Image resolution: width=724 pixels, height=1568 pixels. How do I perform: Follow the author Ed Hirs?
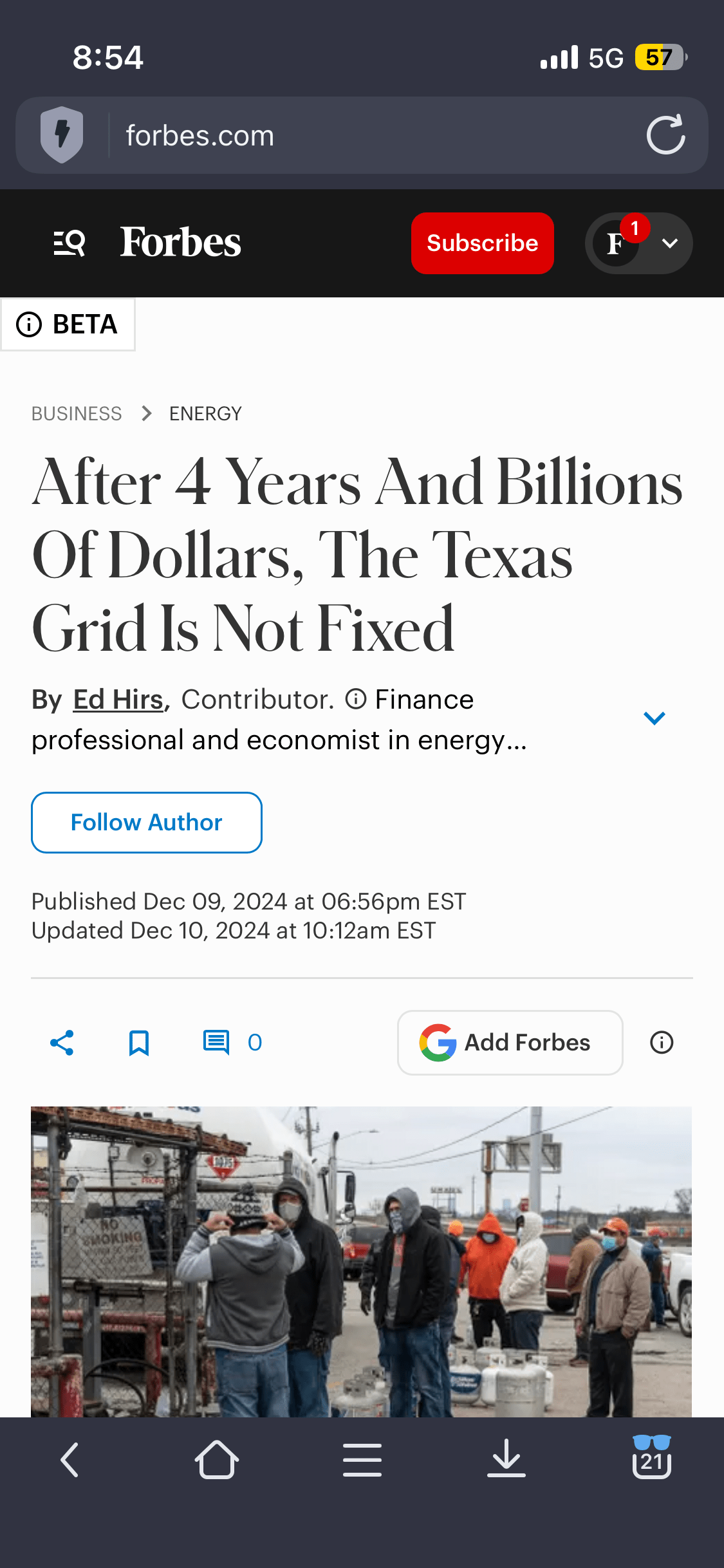[147, 823]
